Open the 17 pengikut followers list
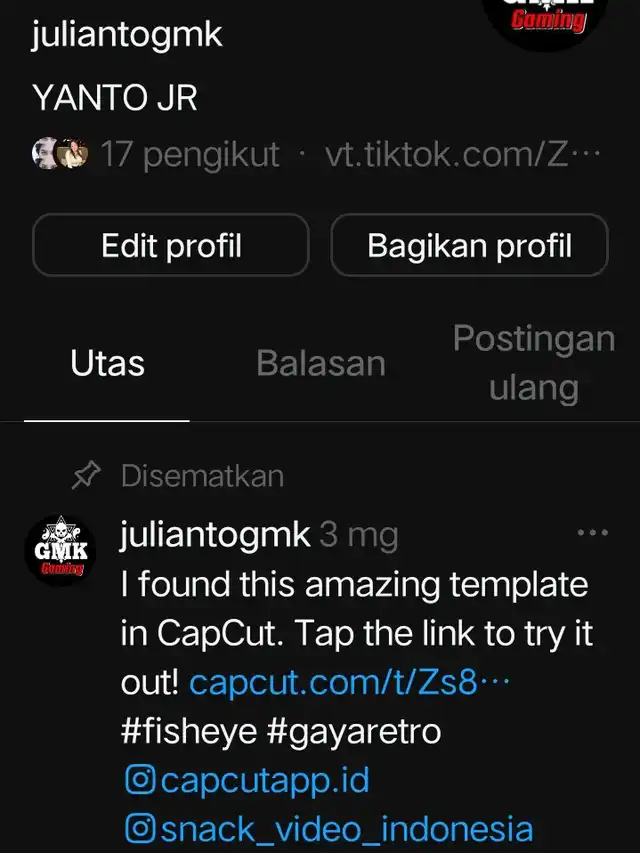This screenshot has width=640, height=853. [188, 155]
